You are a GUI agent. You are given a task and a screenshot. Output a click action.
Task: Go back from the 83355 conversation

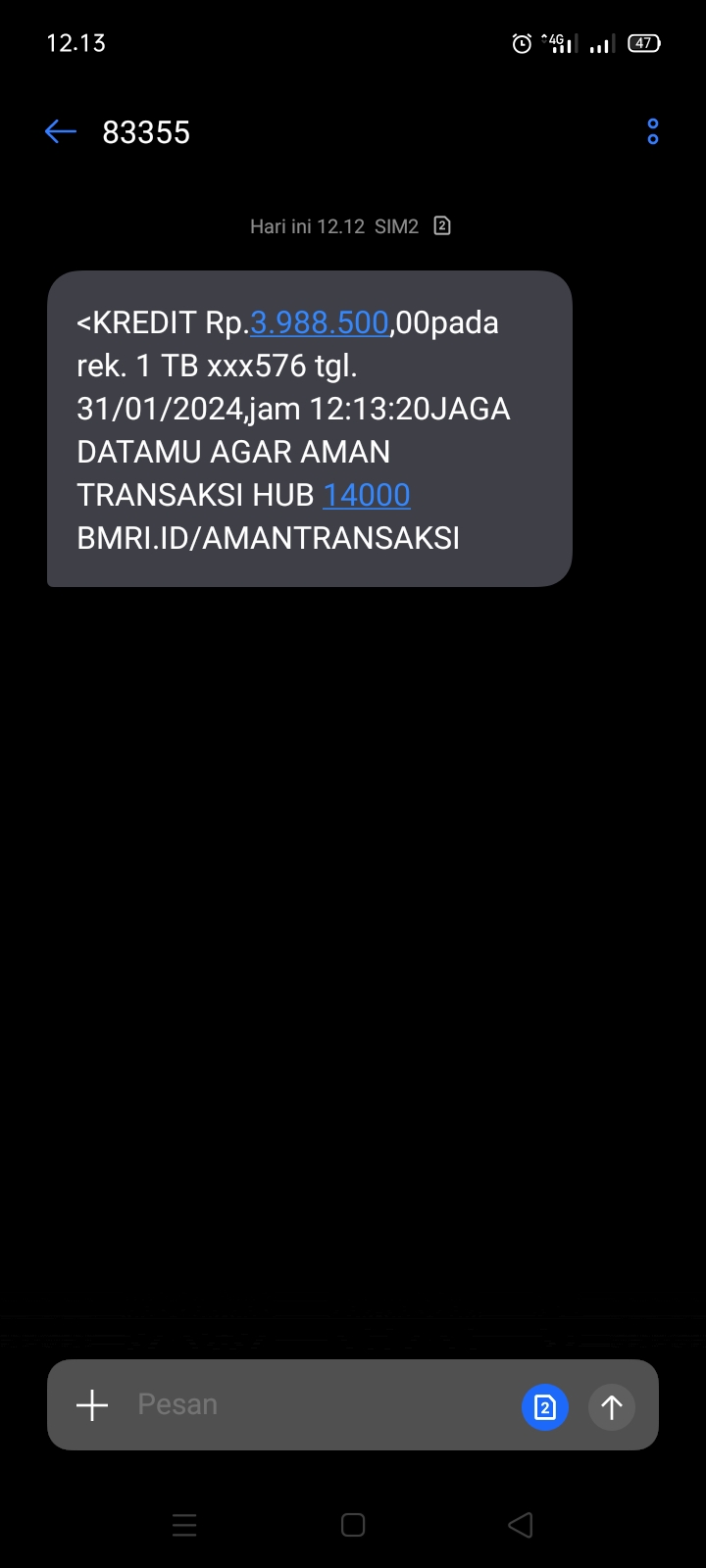[61, 131]
